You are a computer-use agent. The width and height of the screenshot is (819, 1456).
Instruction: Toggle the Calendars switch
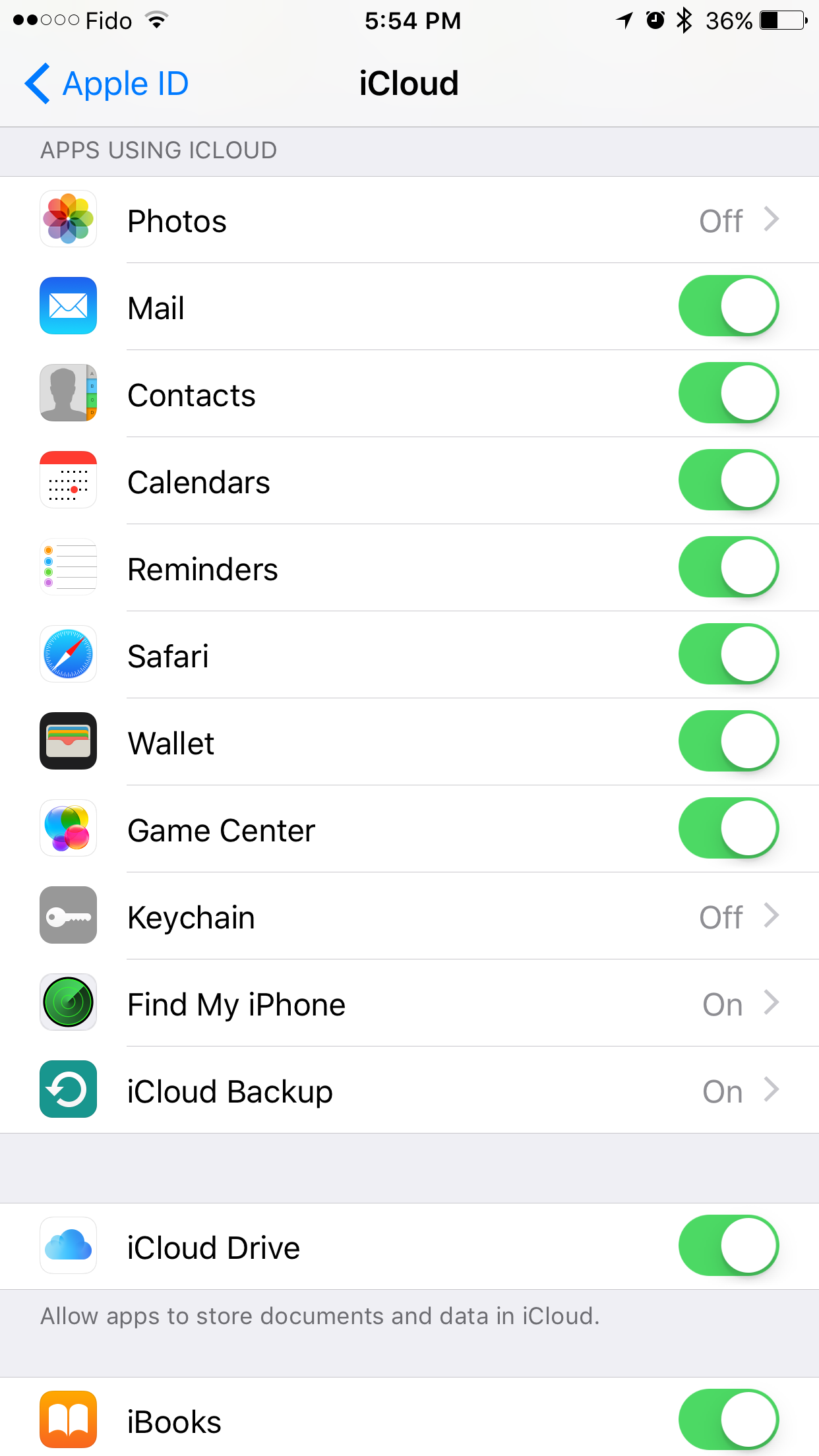(x=729, y=480)
